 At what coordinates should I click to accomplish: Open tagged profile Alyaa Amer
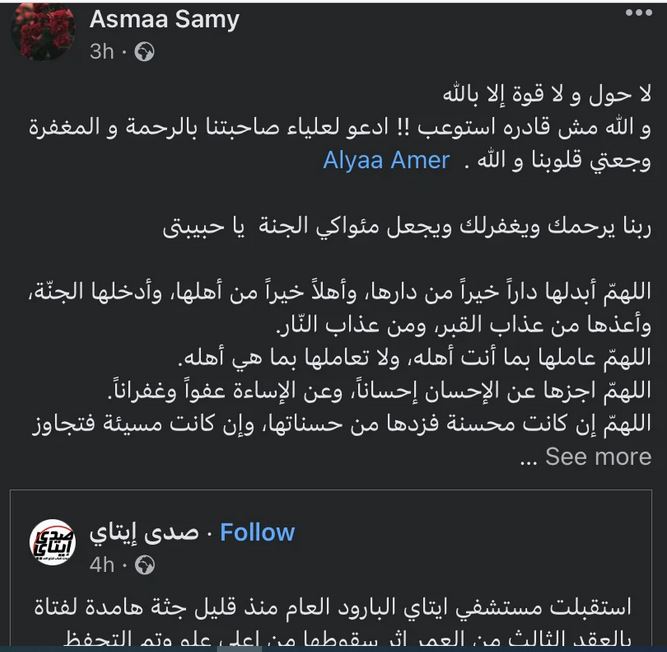[386, 160]
